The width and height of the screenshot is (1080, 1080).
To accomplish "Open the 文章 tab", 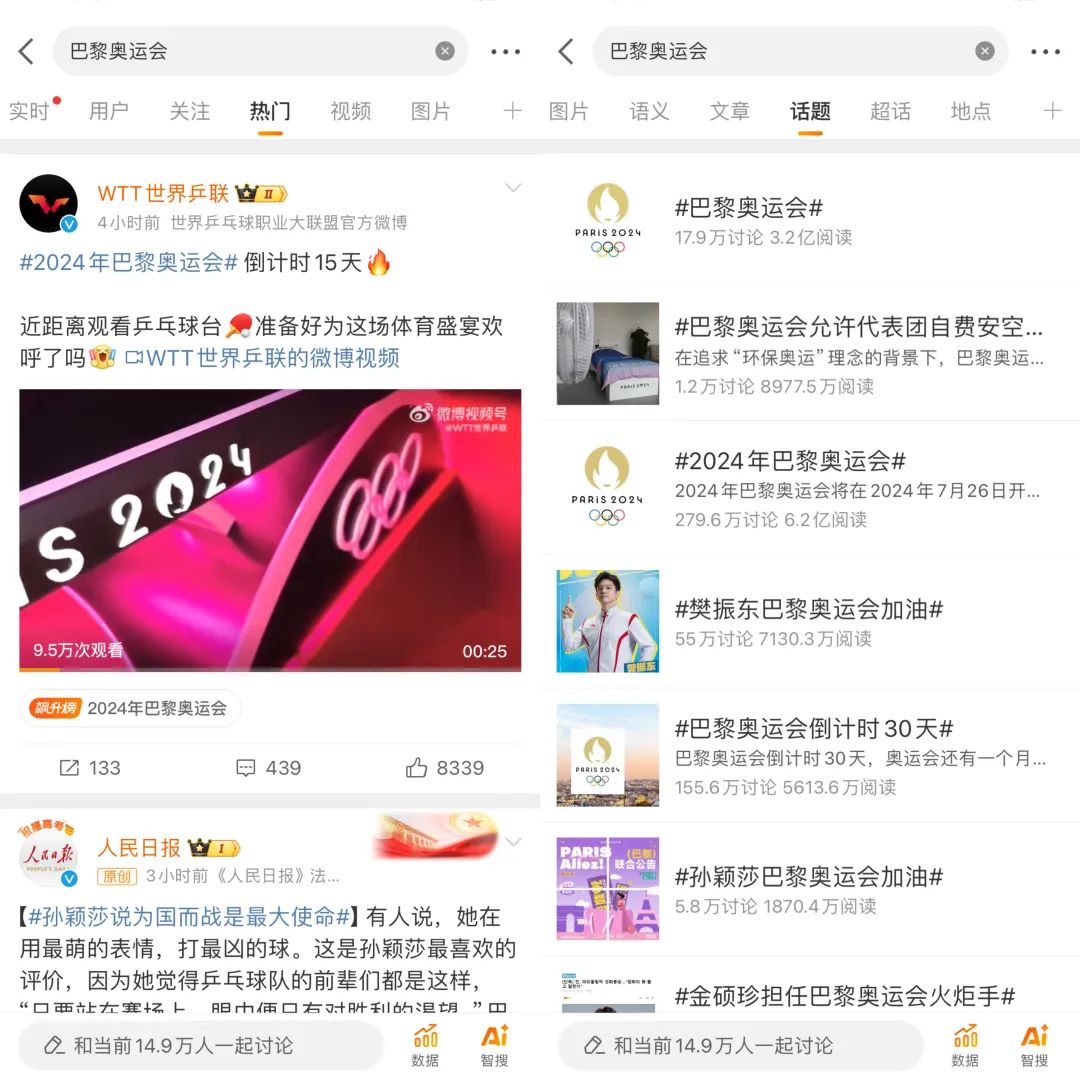I will point(729,111).
